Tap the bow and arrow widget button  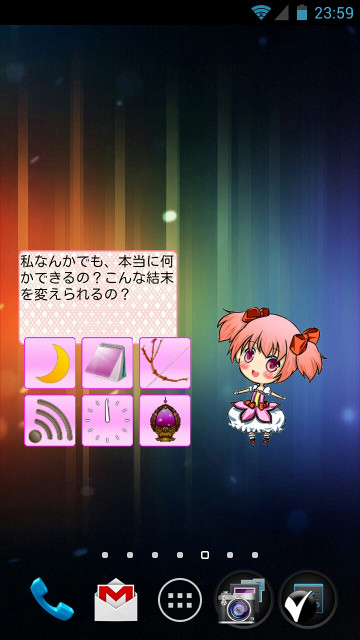(165, 363)
